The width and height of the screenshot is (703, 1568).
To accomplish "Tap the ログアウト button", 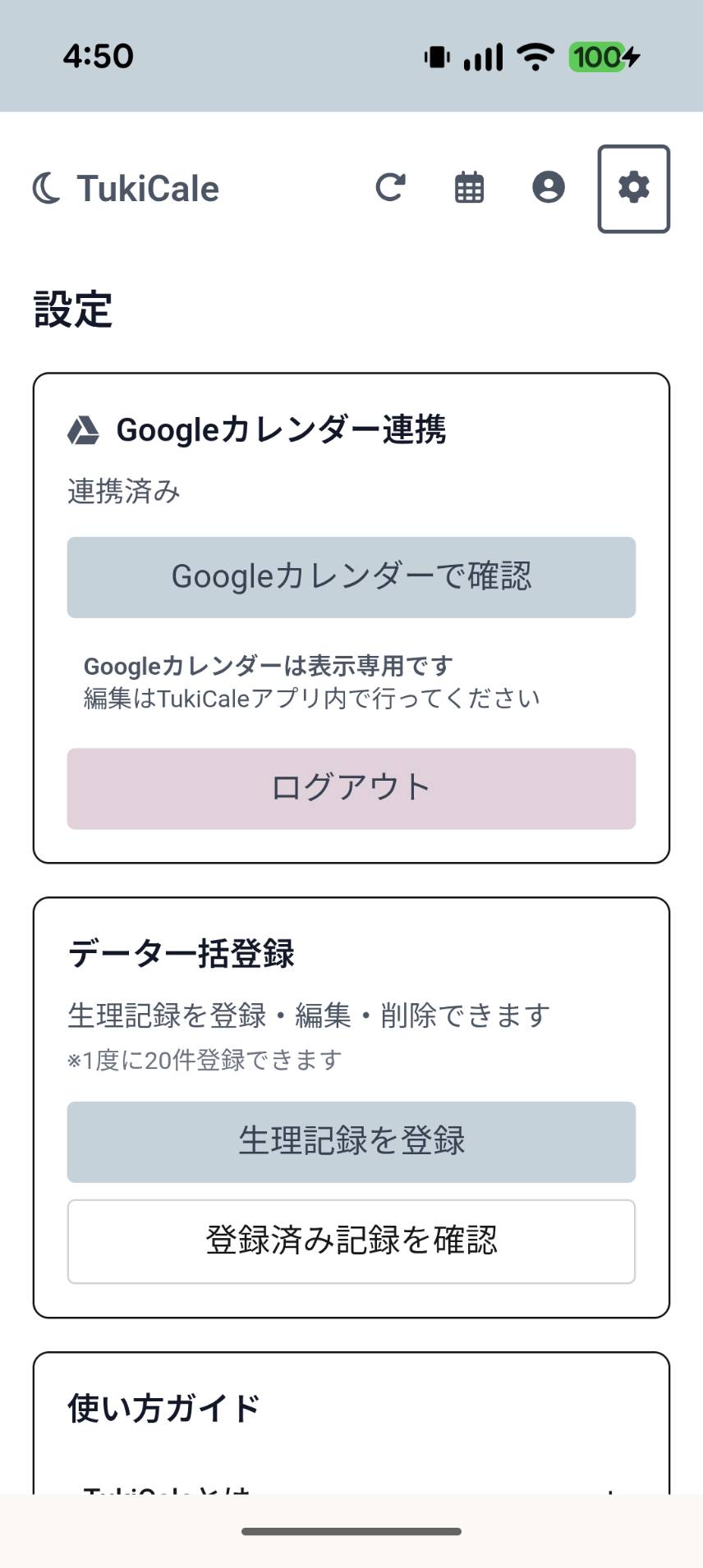I will [x=351, y=788].
